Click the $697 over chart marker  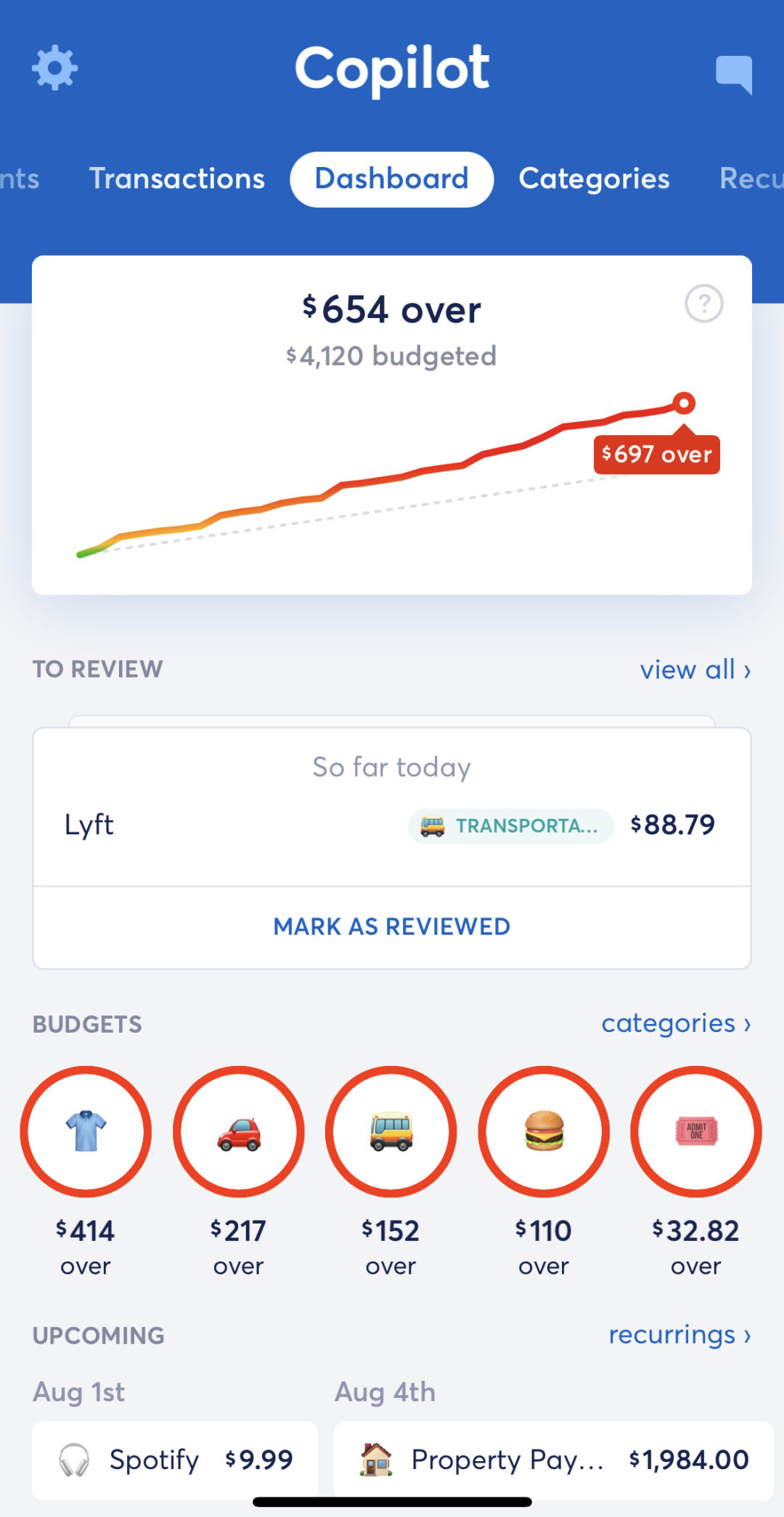point(656,455)
